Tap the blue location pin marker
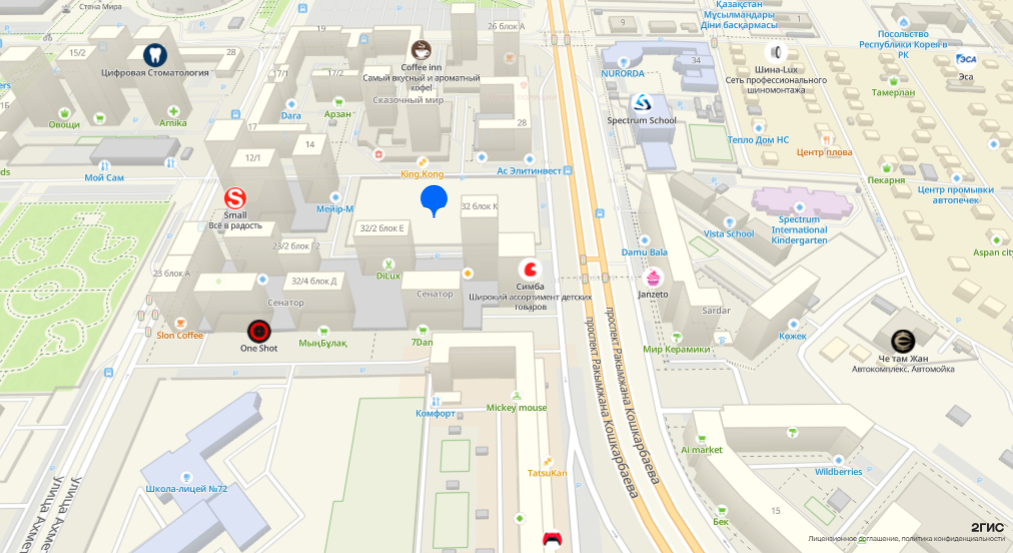This screenshot has height=553, width=1013. [x=433, y=200]
